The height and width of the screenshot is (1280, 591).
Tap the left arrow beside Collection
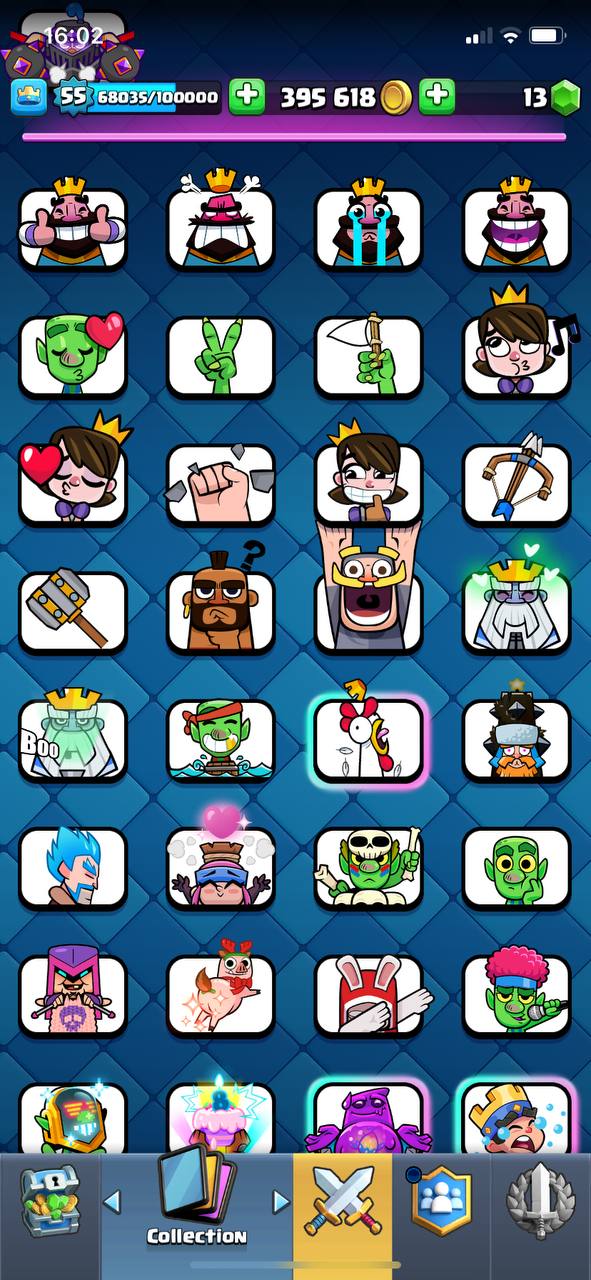coord(113,1200)
